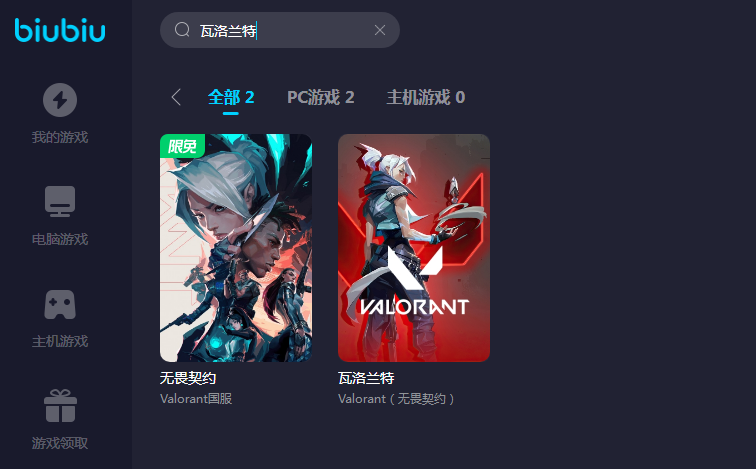756x469 pixels.
Task: Open the 无畏契约 Valorant国服 game card
Action: [x=236, y=248]
